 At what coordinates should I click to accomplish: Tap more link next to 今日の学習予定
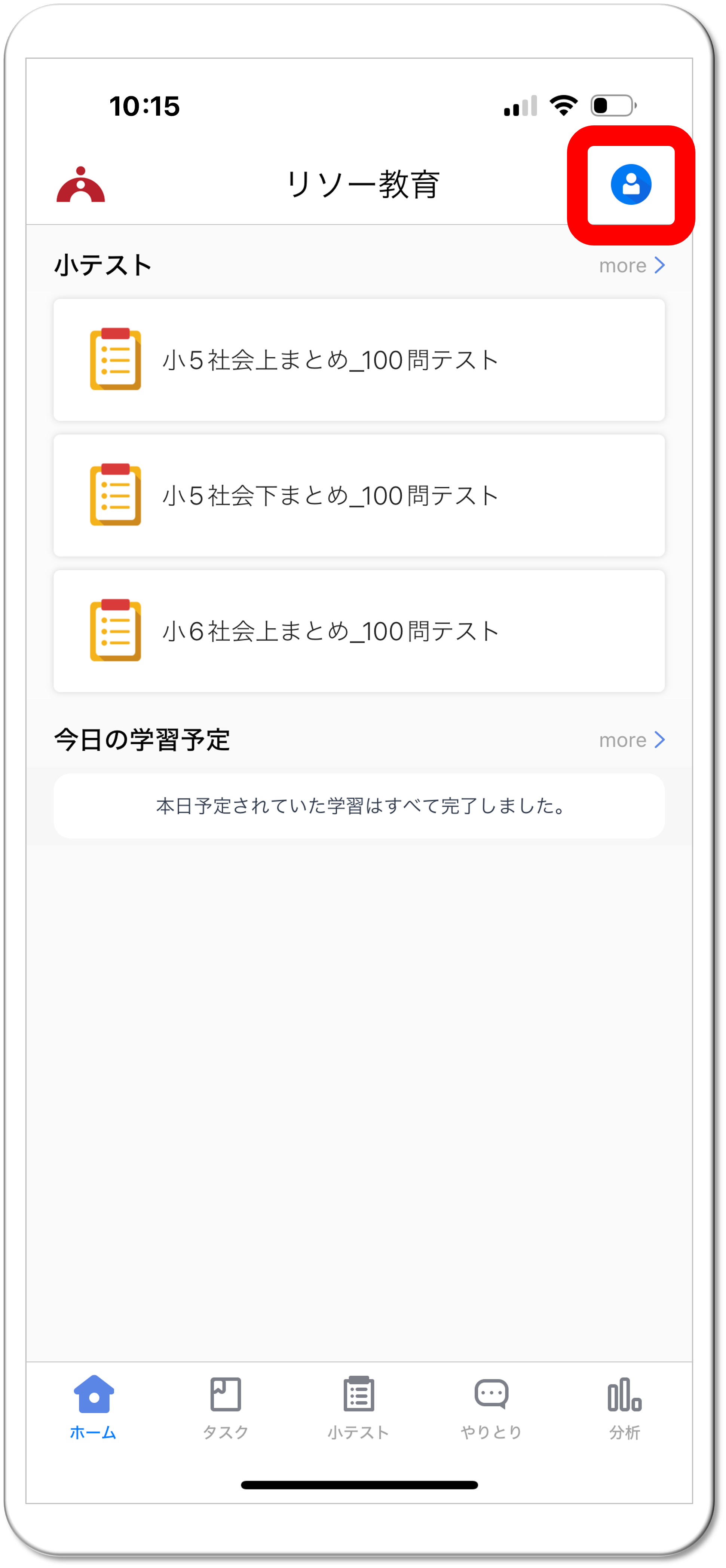click(631, 740)
